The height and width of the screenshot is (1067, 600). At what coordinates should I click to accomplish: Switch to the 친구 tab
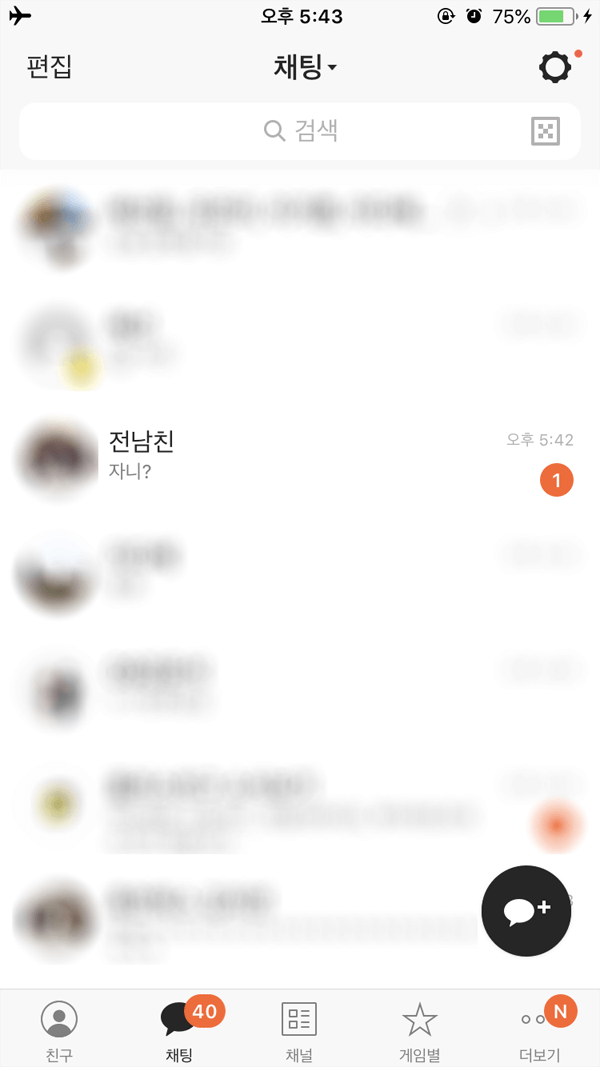(59, 1030)
